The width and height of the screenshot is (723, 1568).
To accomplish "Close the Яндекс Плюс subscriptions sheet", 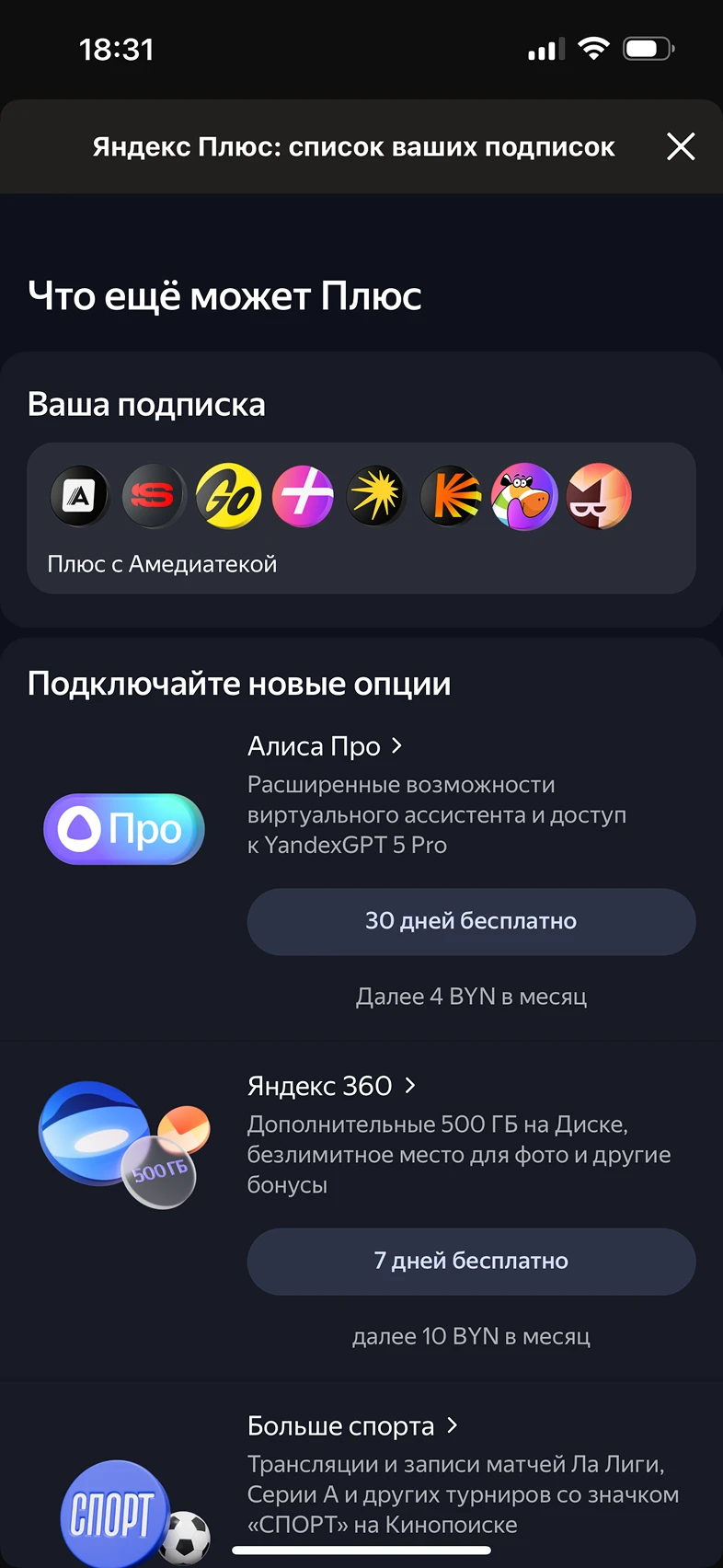I will [681, 146].
